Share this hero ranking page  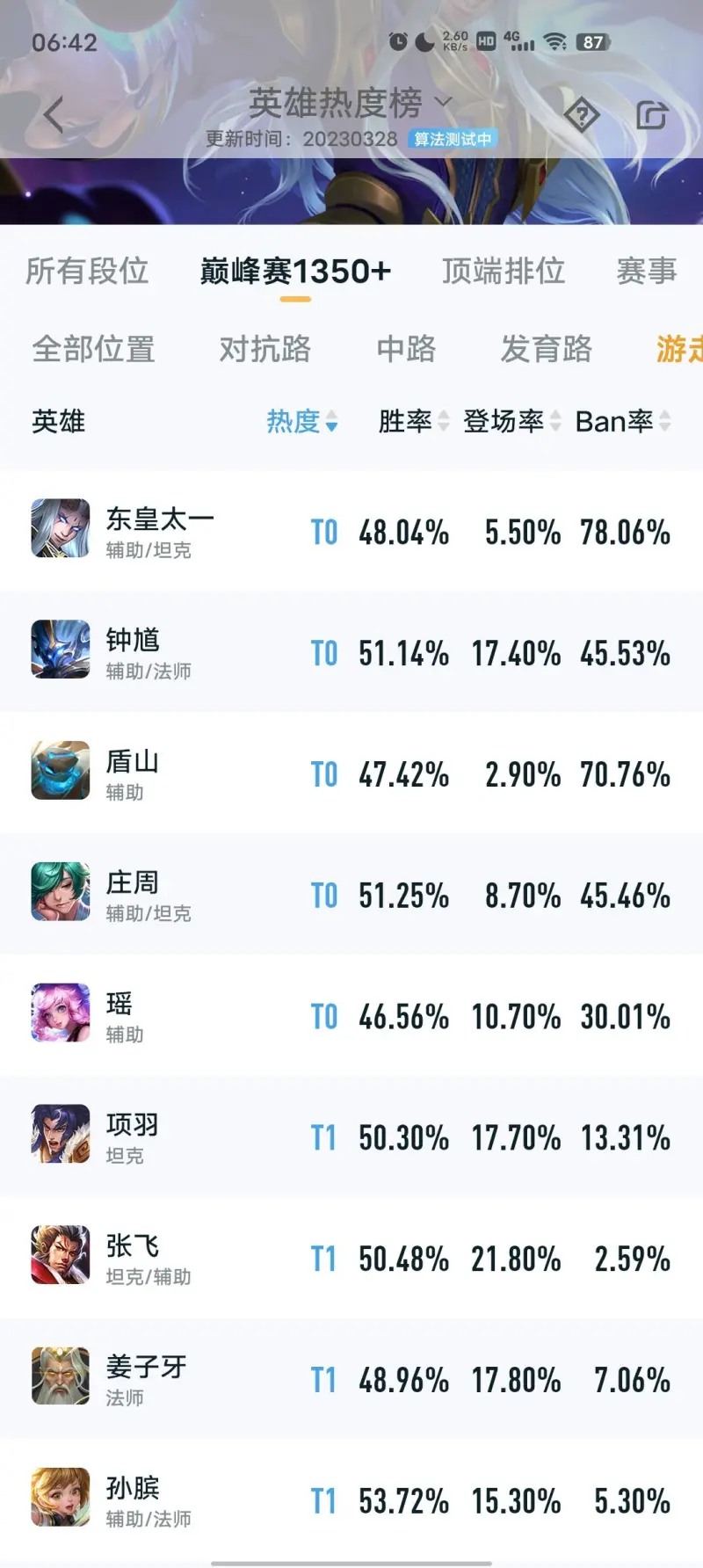tap(651, 115)
